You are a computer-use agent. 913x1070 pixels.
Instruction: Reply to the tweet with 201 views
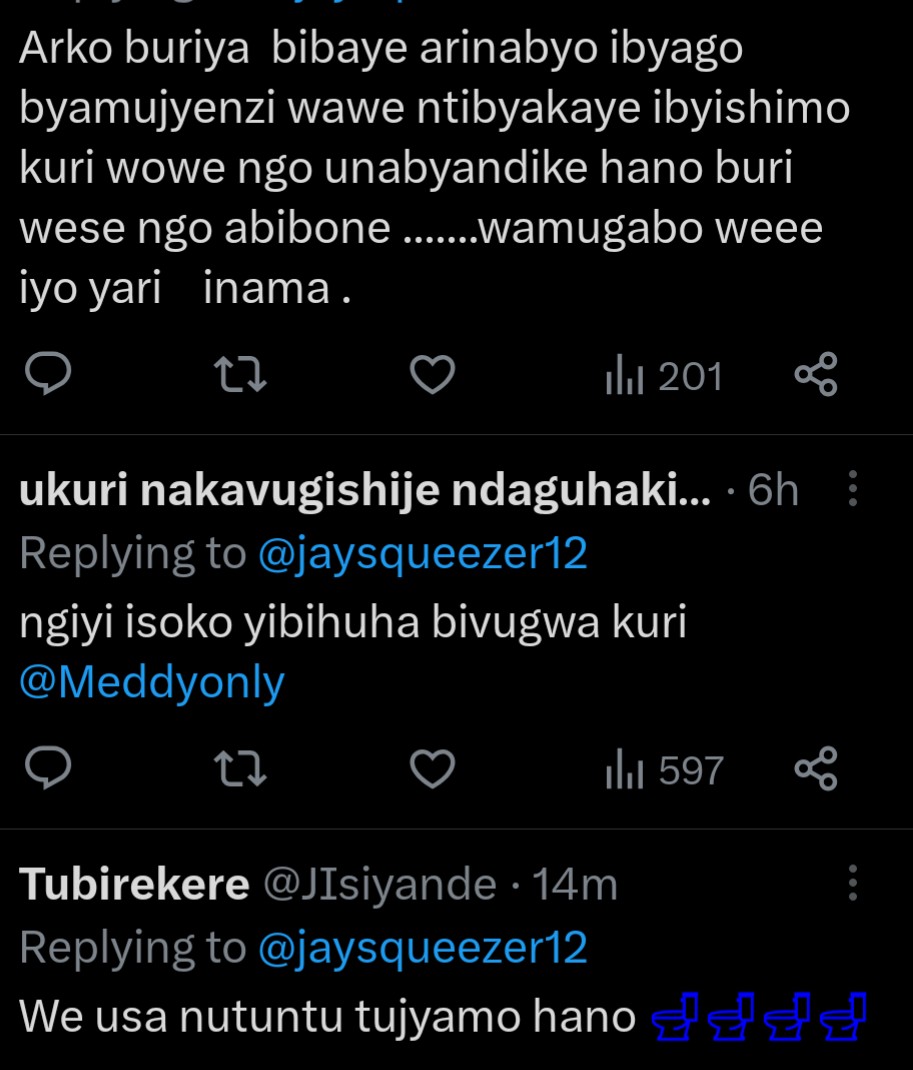[48, 376]
